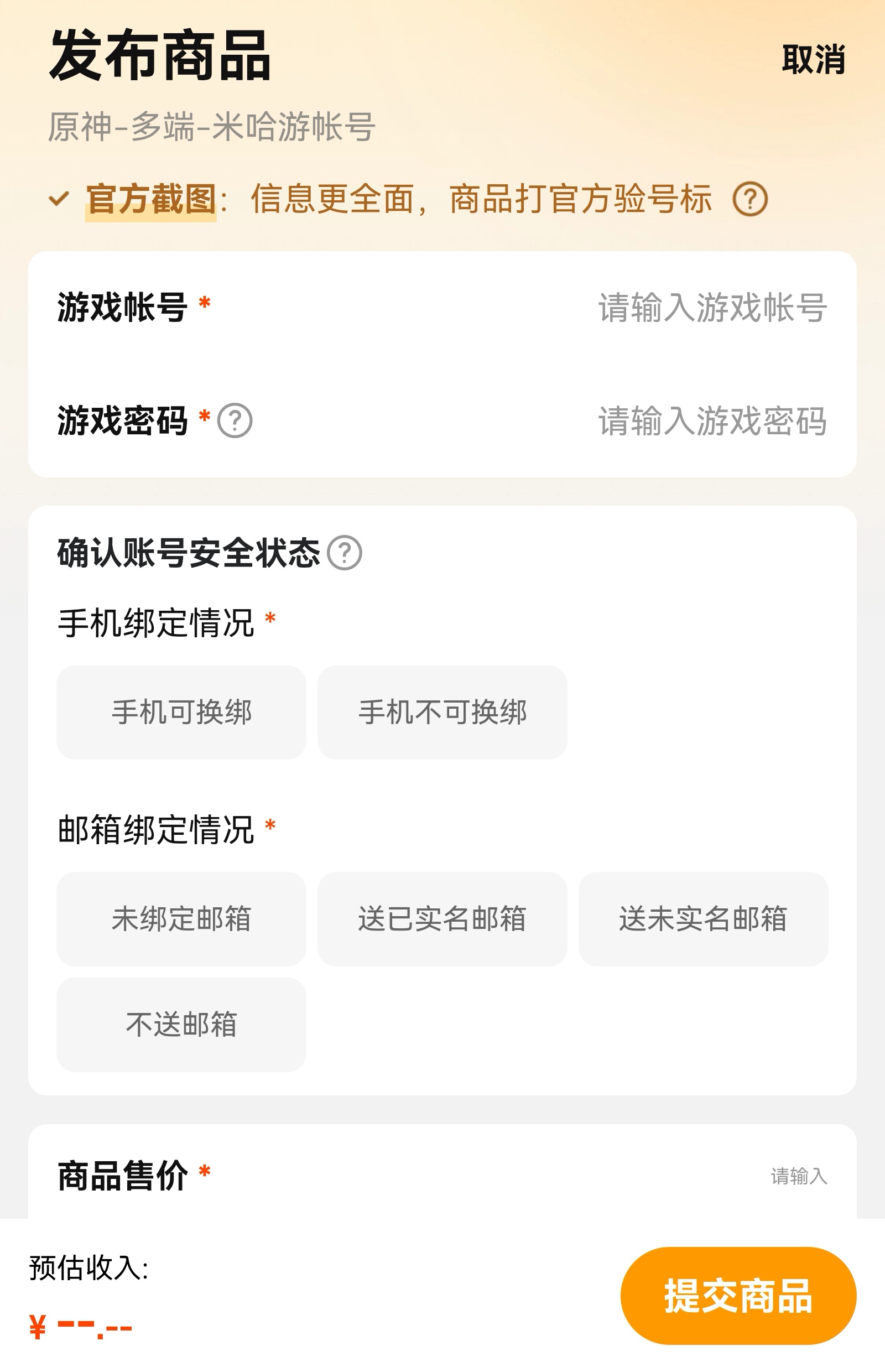This screenshot has height=1372, width=885.
Task: Focus the 请输入游戏帐号 field
Action: tap(711, 308)
